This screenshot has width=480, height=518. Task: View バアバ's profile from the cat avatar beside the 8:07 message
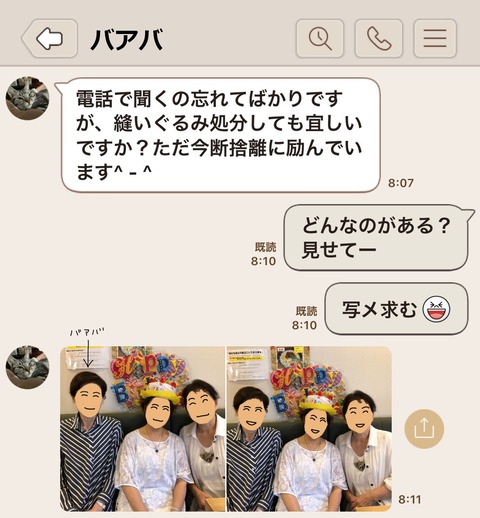coord(28,99)
